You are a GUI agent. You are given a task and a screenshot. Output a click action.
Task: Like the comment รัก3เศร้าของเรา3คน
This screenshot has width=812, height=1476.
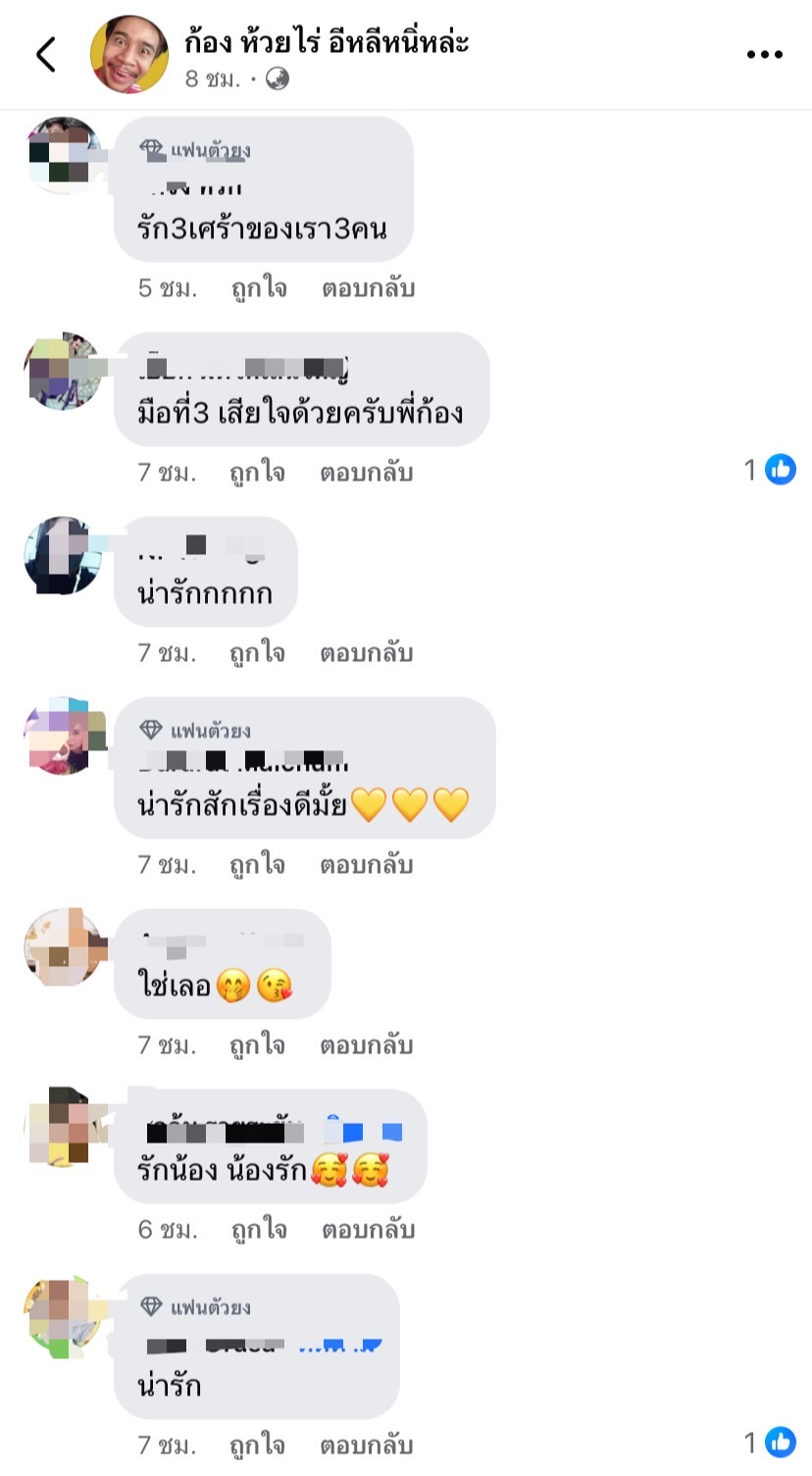pos(259,288)
